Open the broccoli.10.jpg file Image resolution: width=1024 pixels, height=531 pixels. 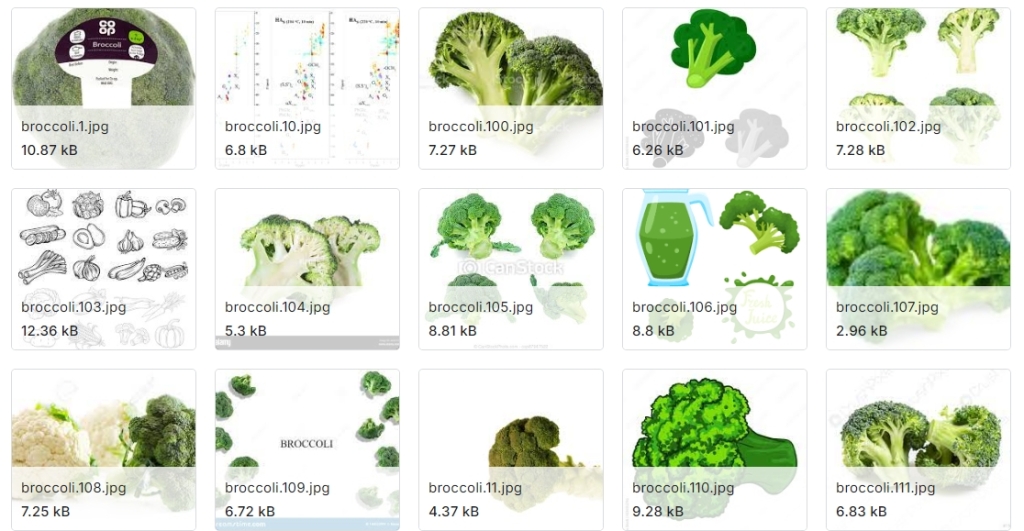[307, 88]
